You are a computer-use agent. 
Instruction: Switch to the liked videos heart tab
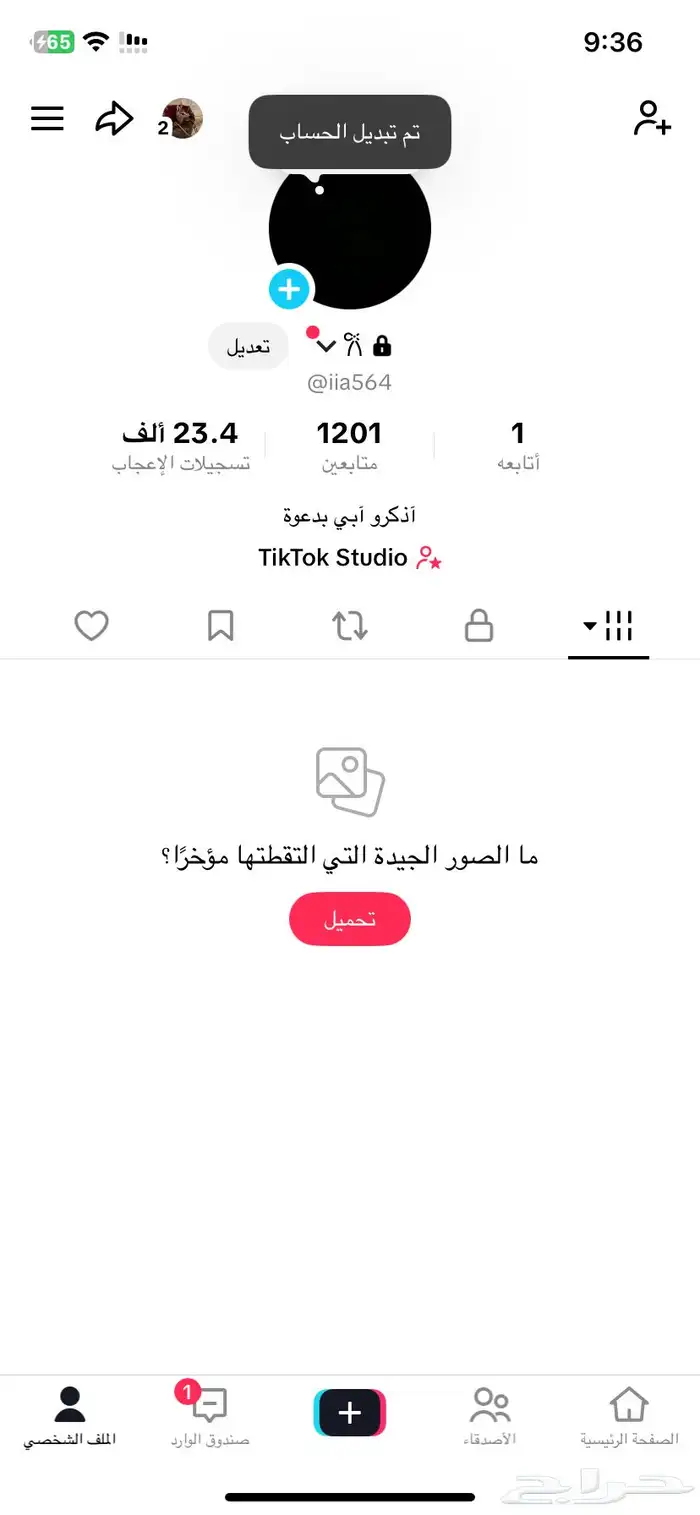[x=91, y=627]
